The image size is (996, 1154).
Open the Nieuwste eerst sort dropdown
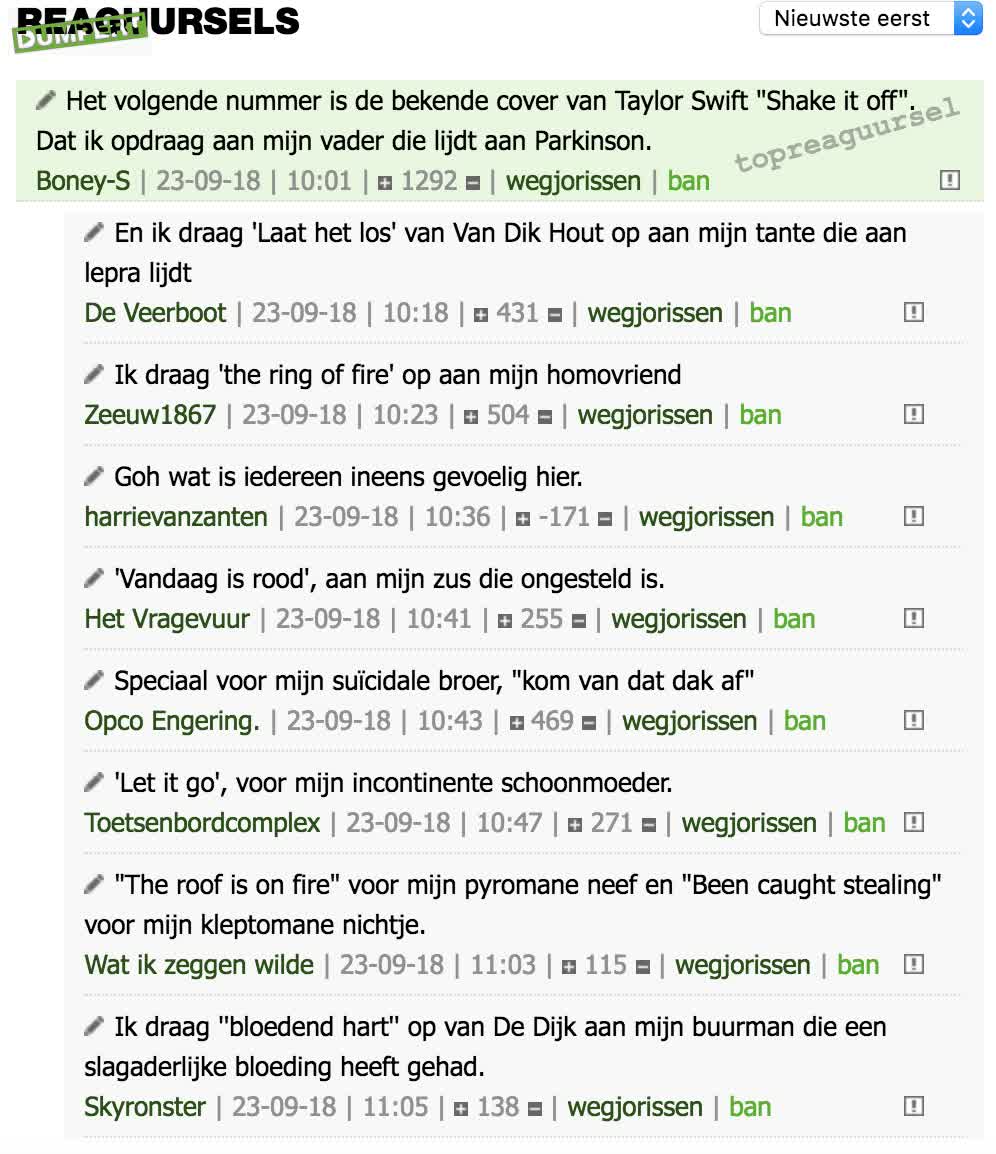tap(870, 19)
